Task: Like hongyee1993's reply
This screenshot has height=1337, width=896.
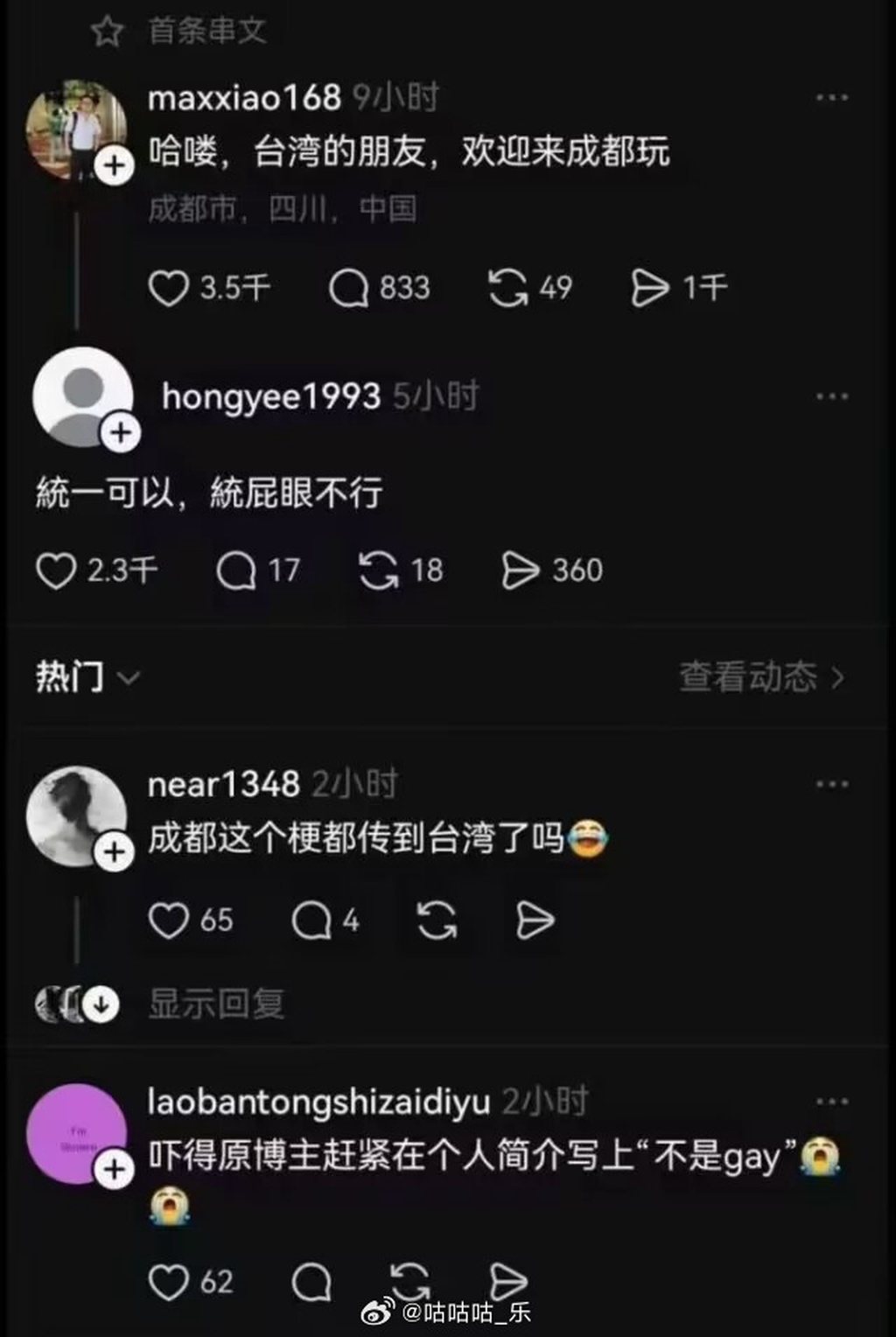Action: pyautogui.click(x=56, y=570)
